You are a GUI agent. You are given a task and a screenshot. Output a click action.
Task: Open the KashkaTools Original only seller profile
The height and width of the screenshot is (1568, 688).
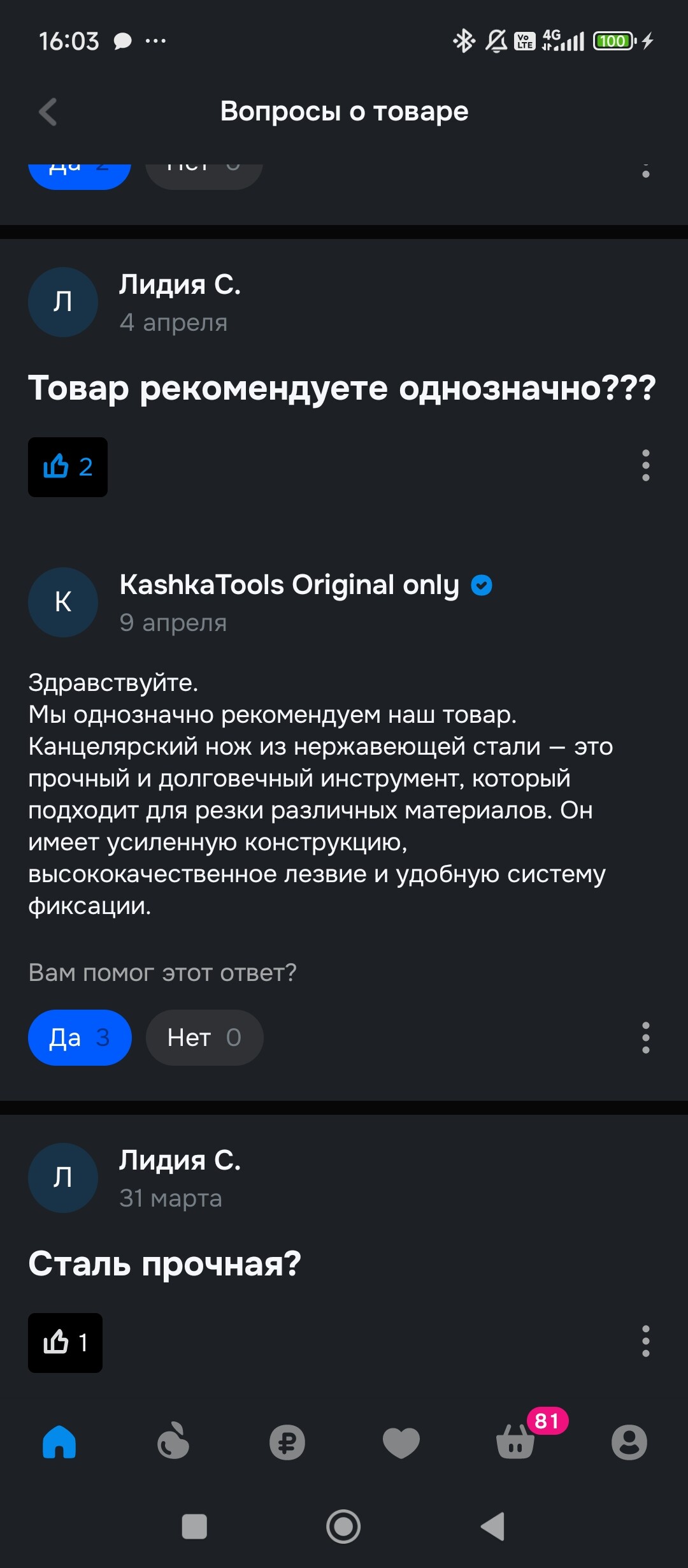click(290, 585)
